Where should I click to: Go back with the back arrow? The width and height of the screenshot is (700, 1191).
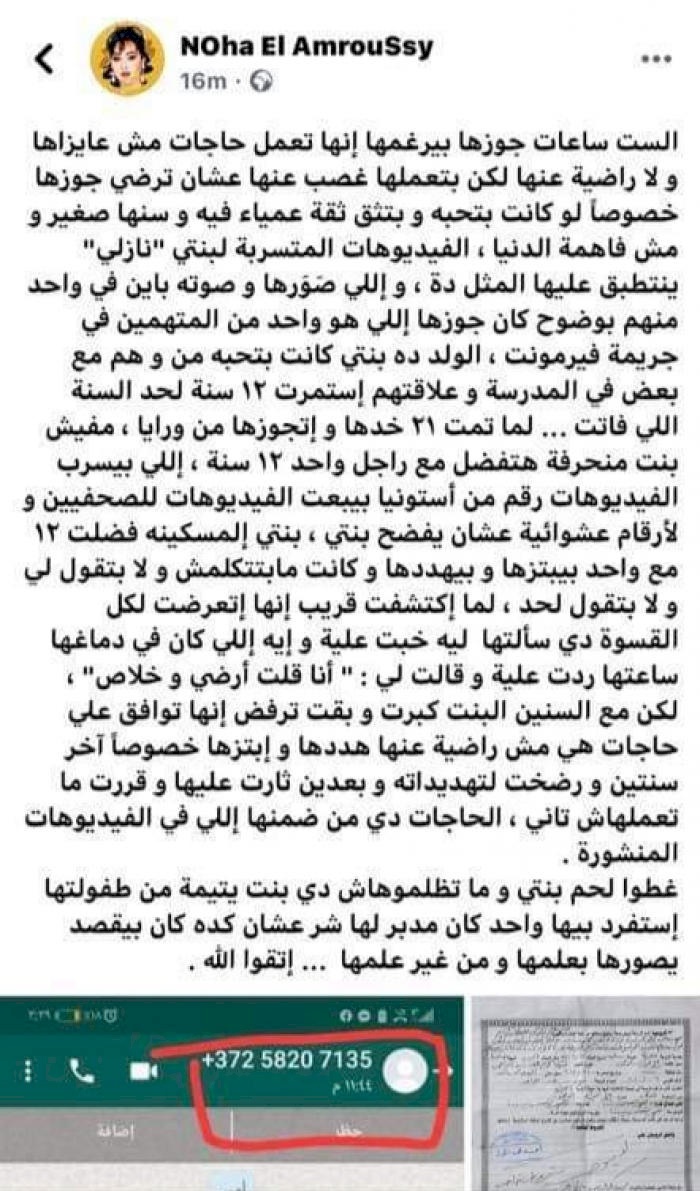click(x=44, y=59)
